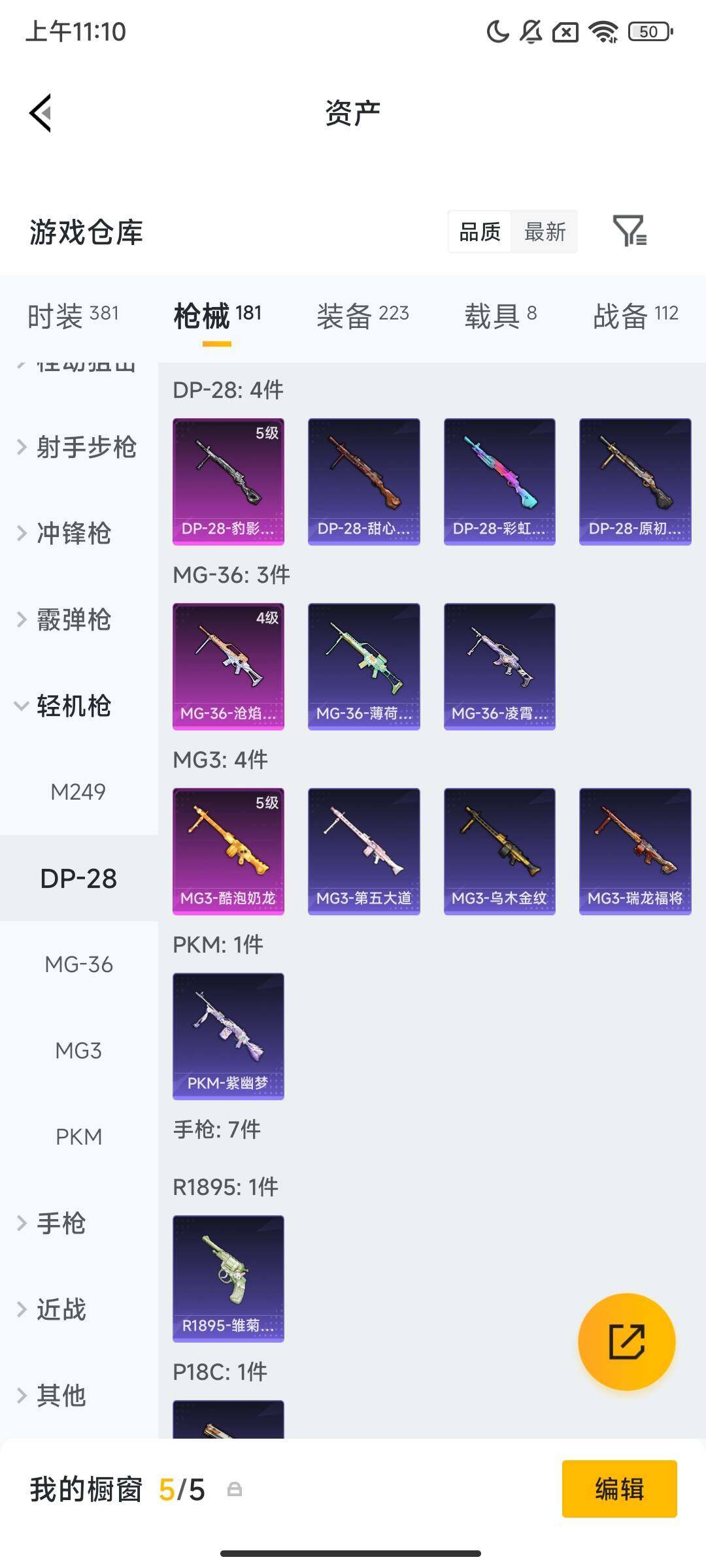
Task: Tap 编辑 to edit my showcase
Action: point(619,1489)
